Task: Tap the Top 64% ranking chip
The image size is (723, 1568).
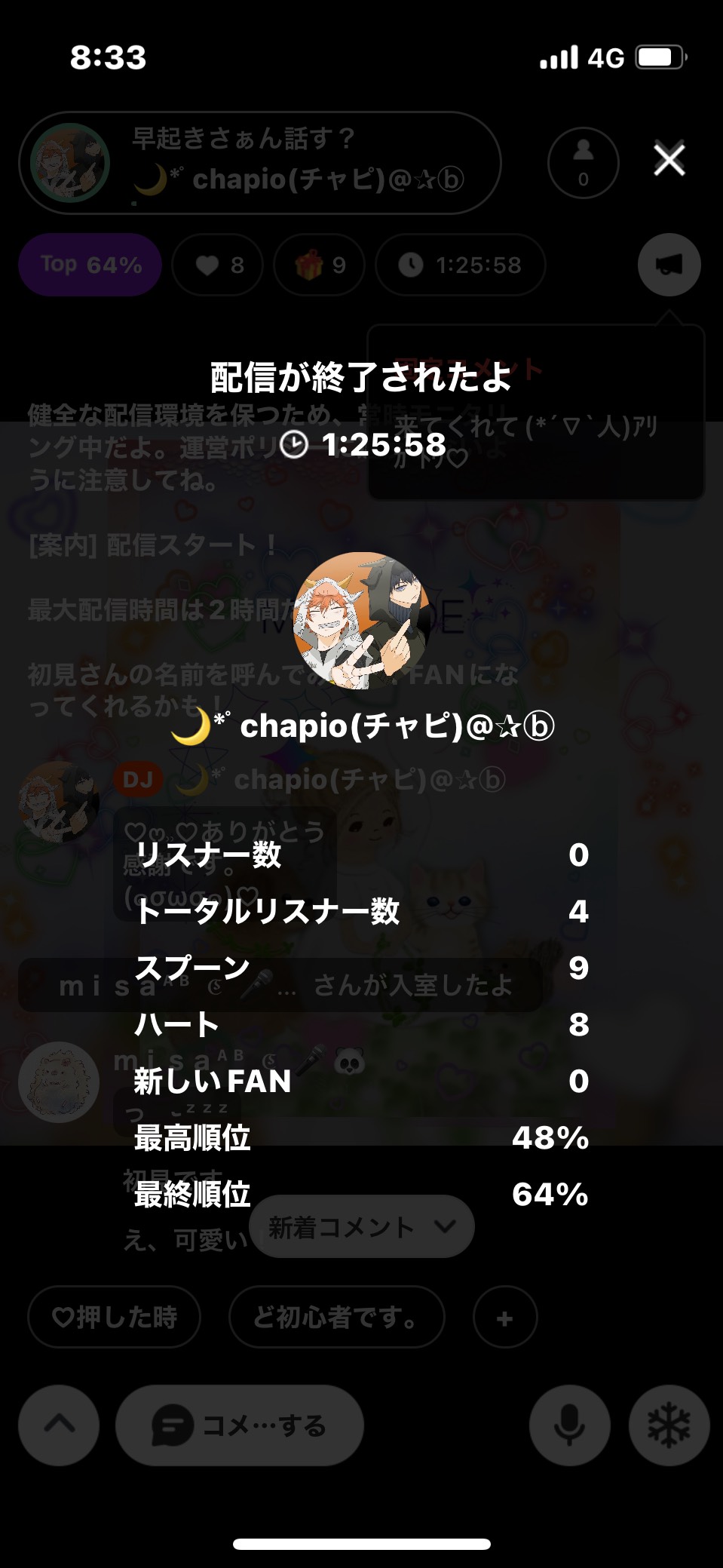Action: 90,265
